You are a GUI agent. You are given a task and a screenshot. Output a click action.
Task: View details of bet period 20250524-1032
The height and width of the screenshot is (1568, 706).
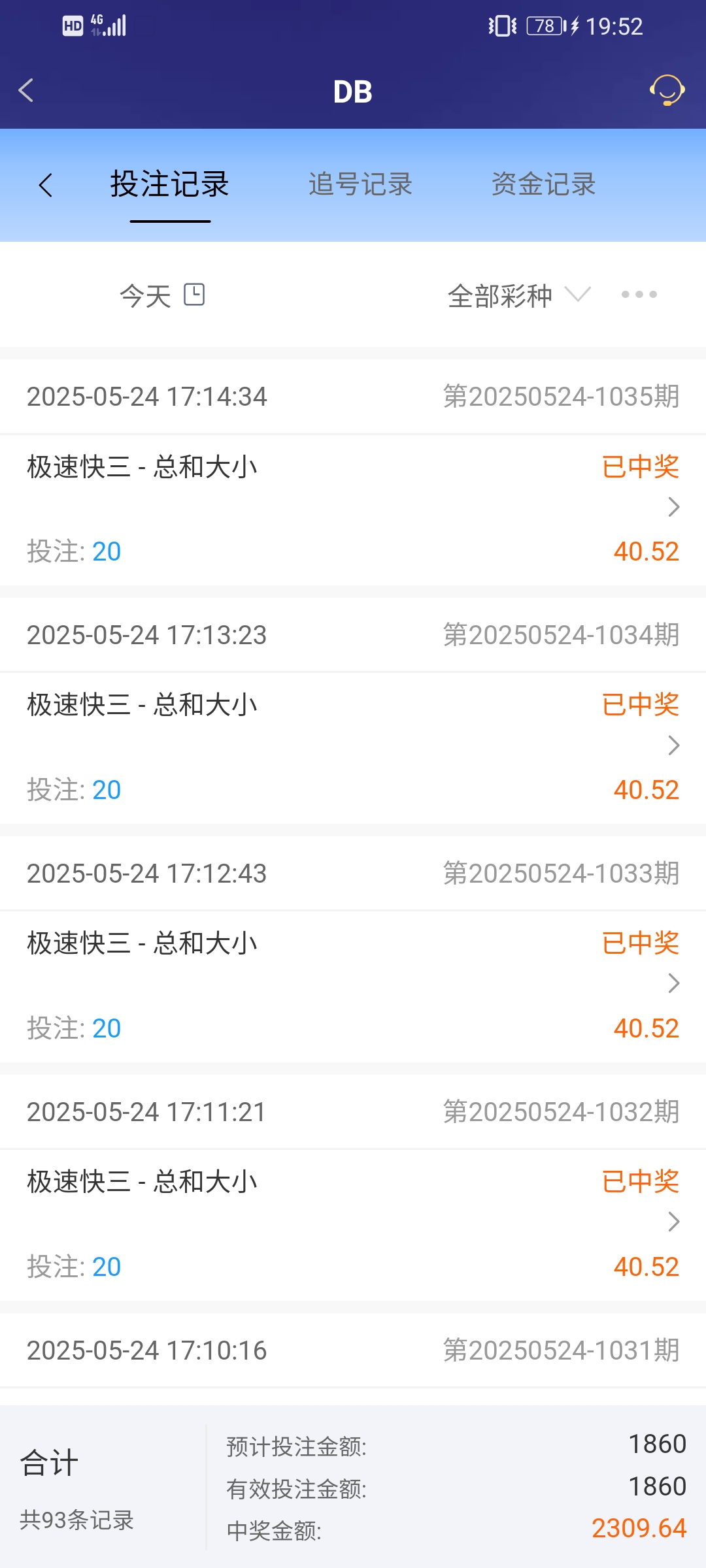tap(673, 1222)
